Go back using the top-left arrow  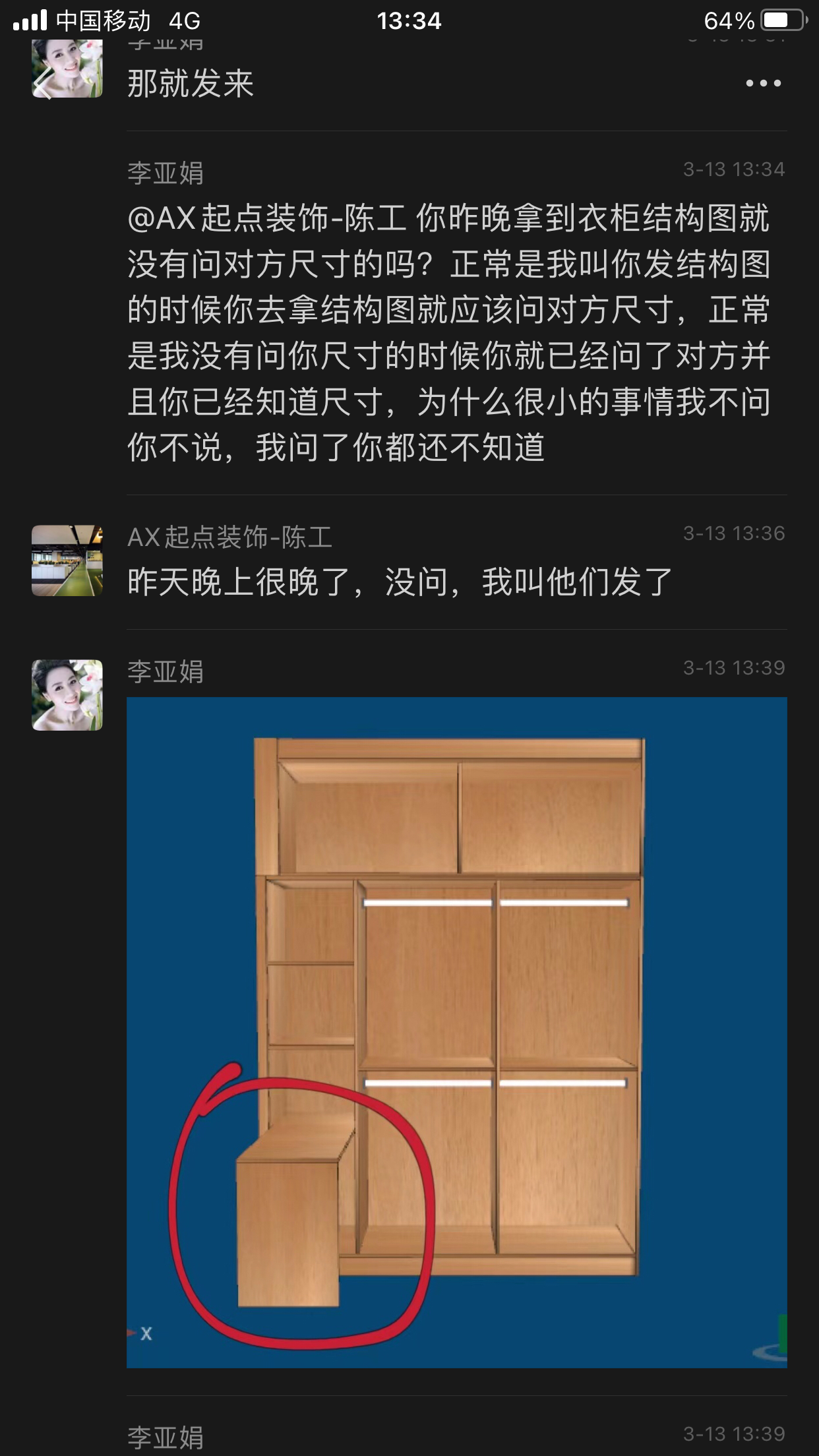(x=44, y=84)
